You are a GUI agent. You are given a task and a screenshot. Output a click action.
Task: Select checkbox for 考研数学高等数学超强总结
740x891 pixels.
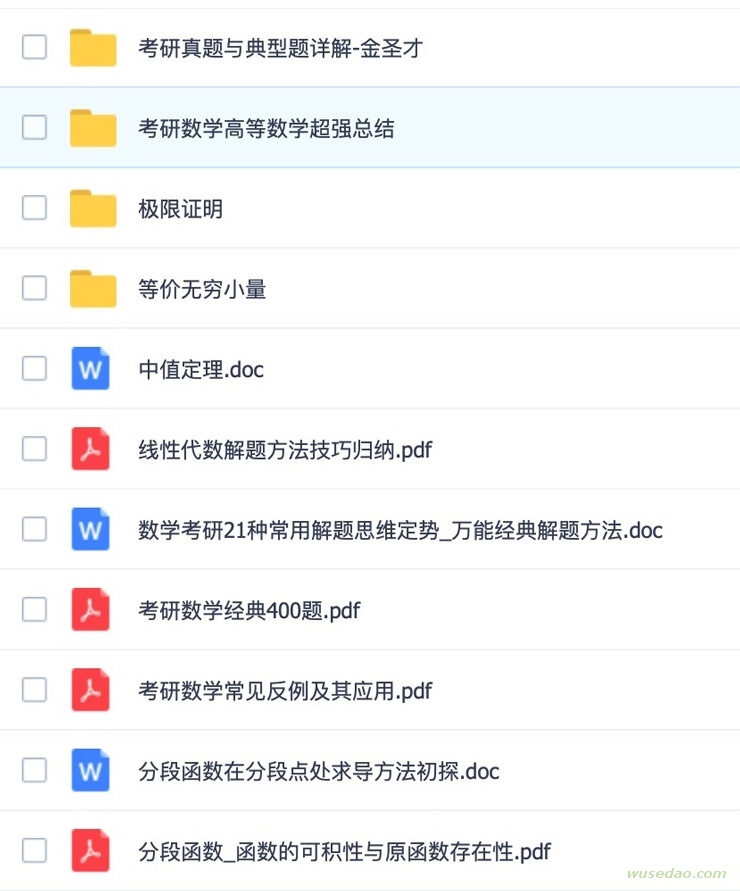(34, 127)
